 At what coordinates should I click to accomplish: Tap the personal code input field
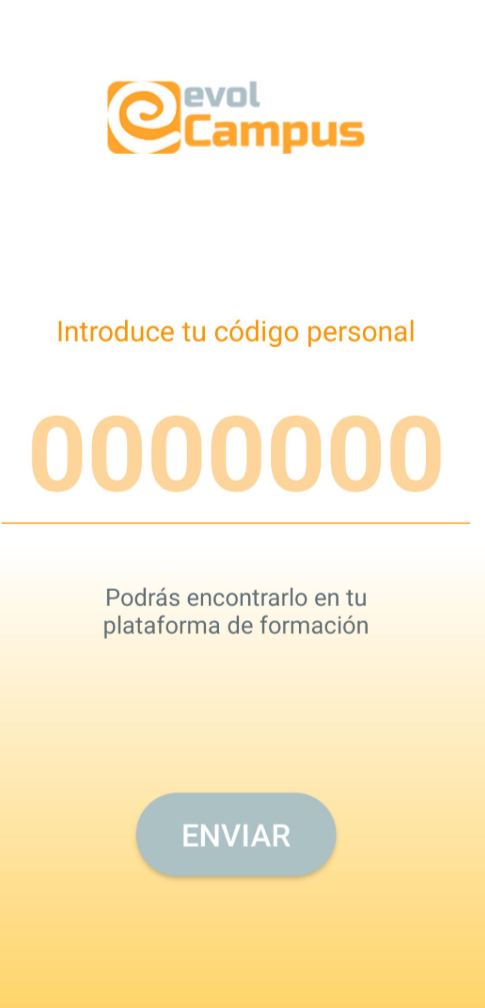[x=236, y=454]
